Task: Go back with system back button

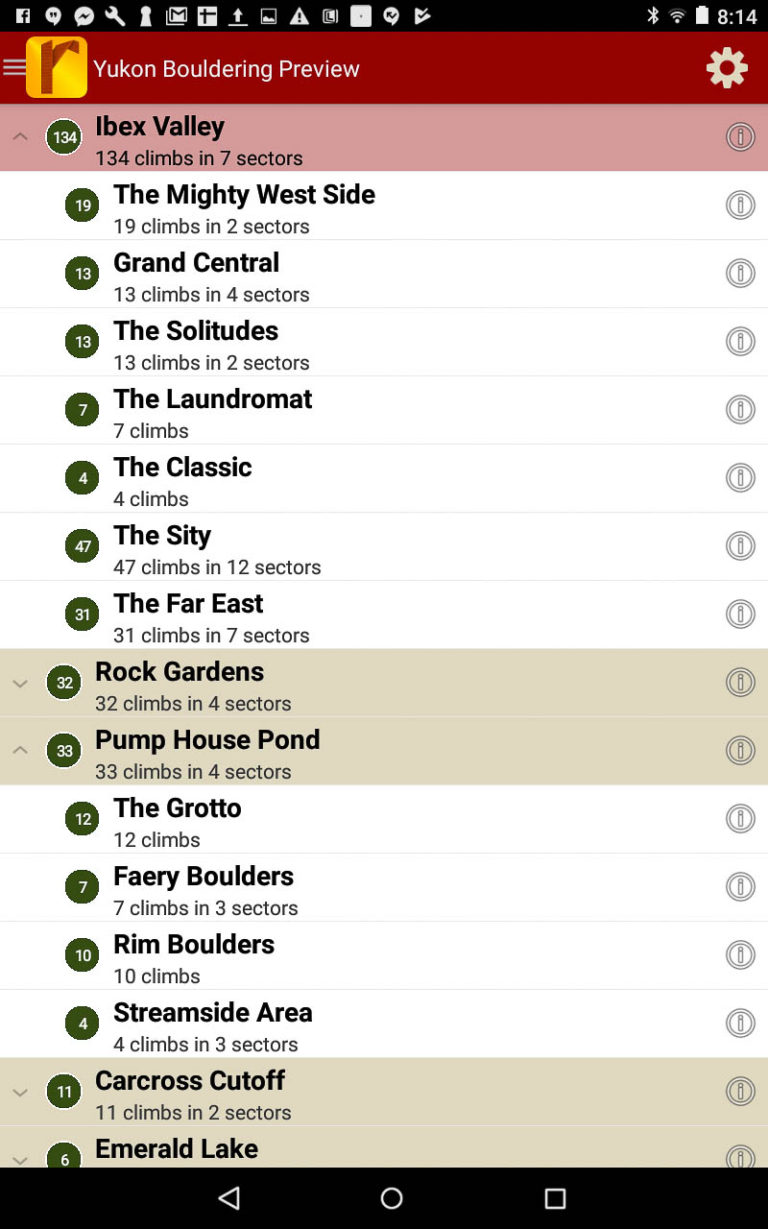Action: click(229, 1197)
